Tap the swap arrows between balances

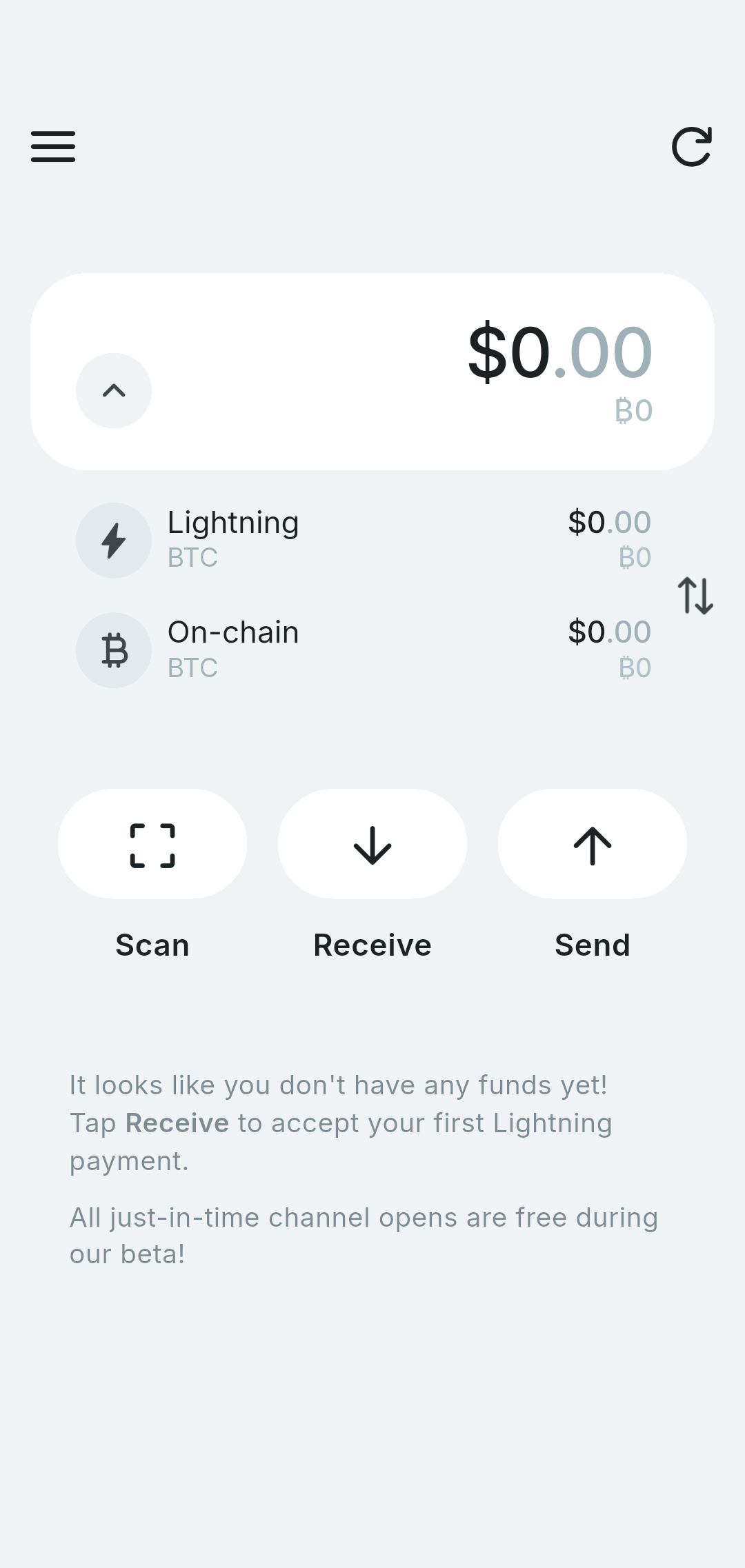(x=695, y=595)
